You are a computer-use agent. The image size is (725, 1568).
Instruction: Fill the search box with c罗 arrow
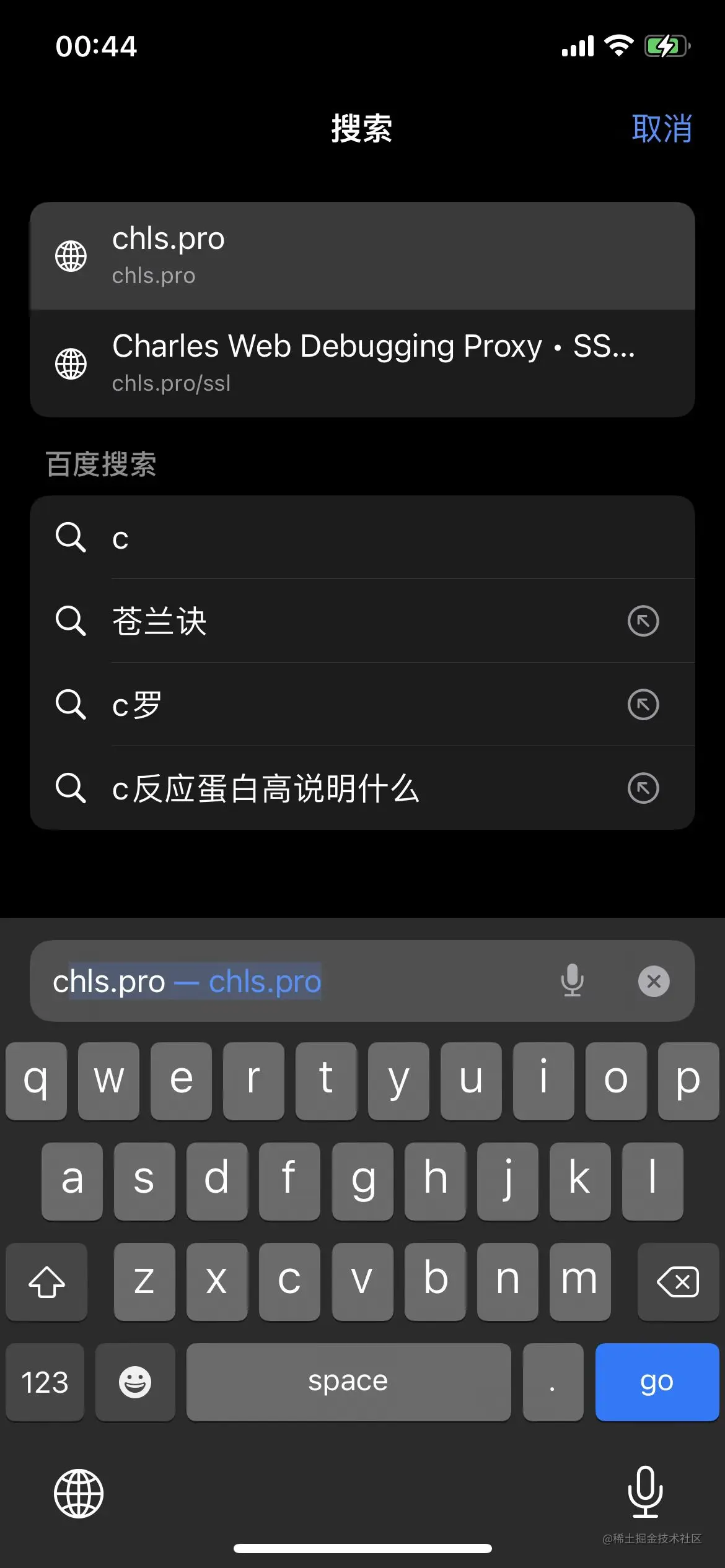[643, 705]
